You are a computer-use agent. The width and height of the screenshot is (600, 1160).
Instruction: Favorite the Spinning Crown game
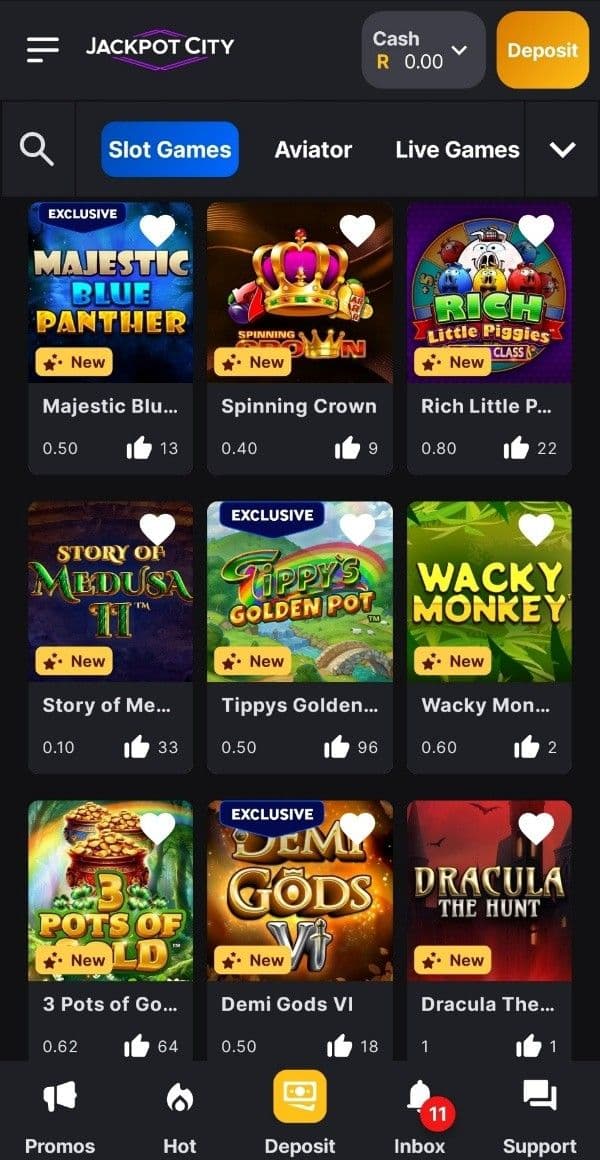tap(357, 231)
